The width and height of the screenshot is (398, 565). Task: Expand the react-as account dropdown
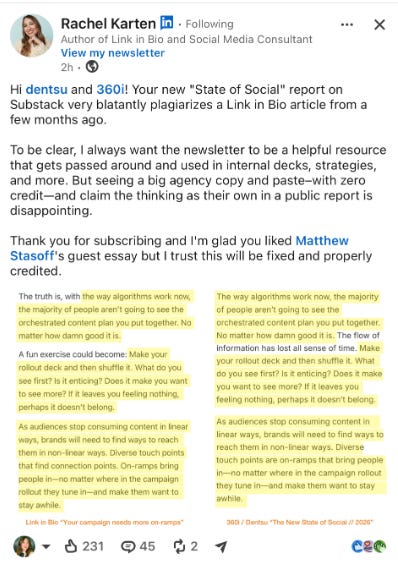(46, 547)
